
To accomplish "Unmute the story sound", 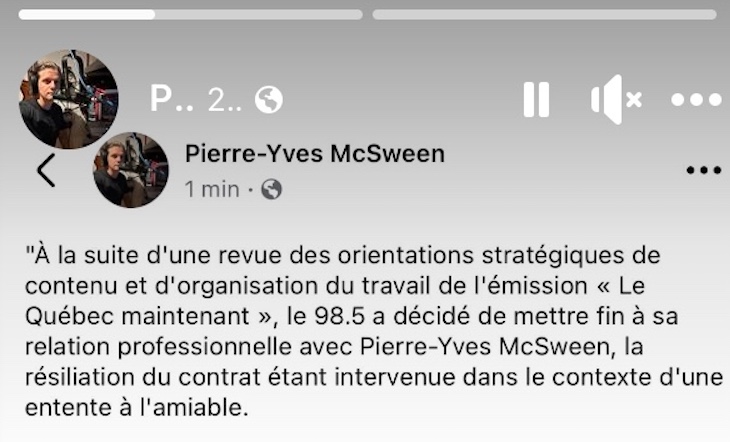I will pyautogui.click(x=615, y=99).
